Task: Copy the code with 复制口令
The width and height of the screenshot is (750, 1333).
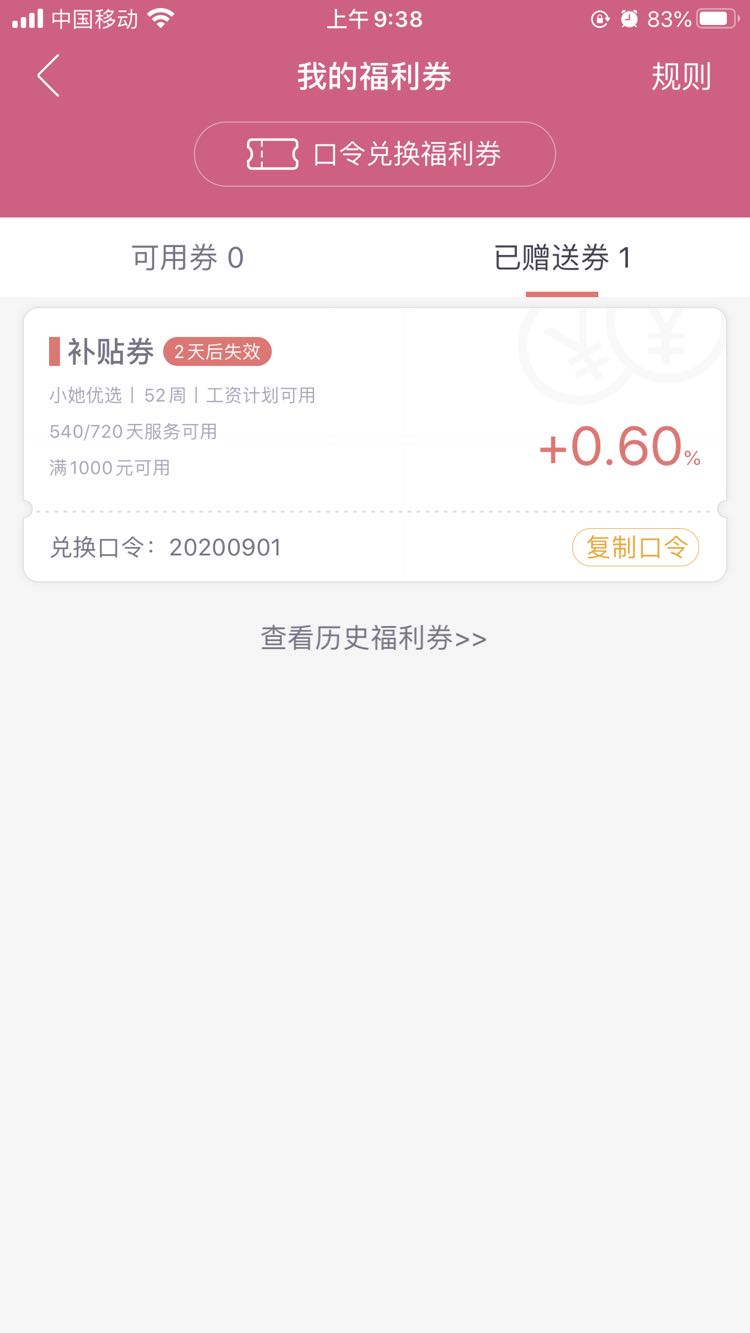Action: 635,547
